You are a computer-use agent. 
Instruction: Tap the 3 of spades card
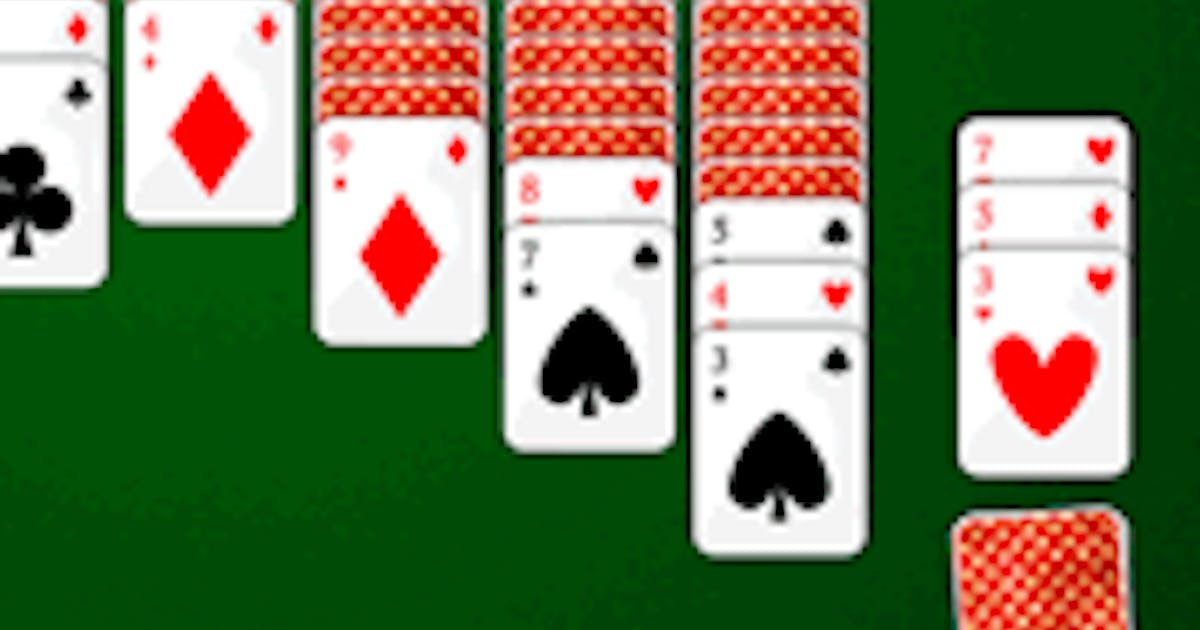tap(778, 445)
